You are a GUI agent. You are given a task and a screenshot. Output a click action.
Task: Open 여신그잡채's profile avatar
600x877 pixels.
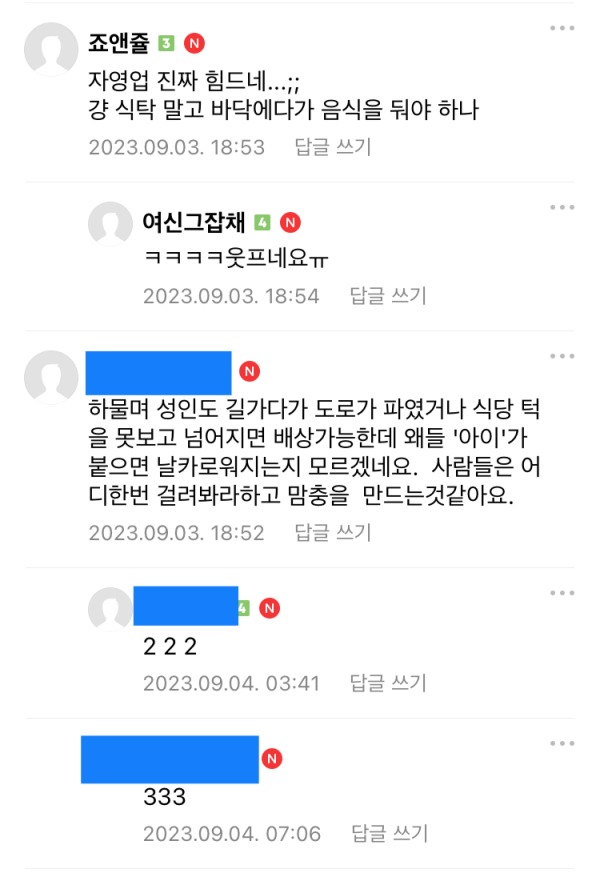[x=112, y=225]
